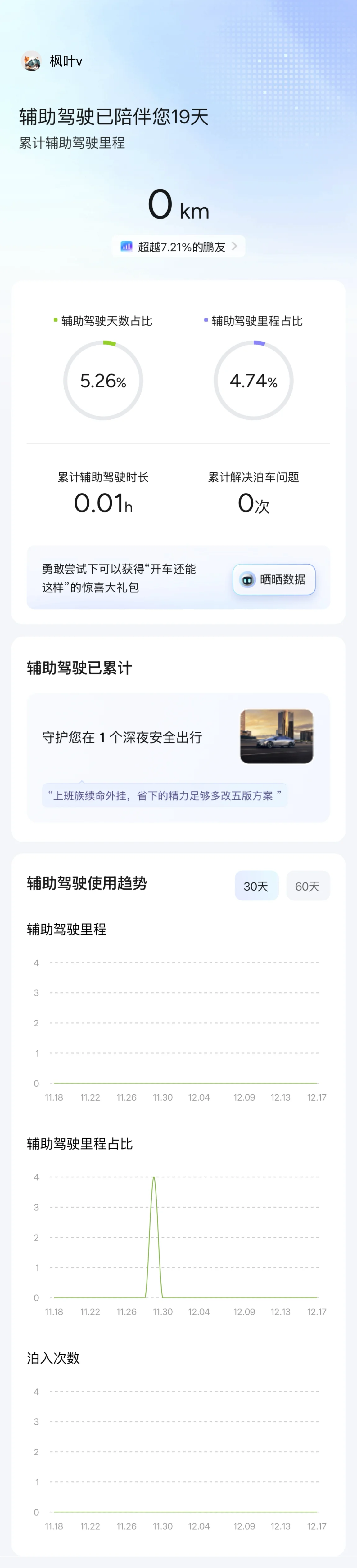Viewport: 357px width, 1568px height.
Task: Switch the trend to 60天
Action: tap(307, 886)
